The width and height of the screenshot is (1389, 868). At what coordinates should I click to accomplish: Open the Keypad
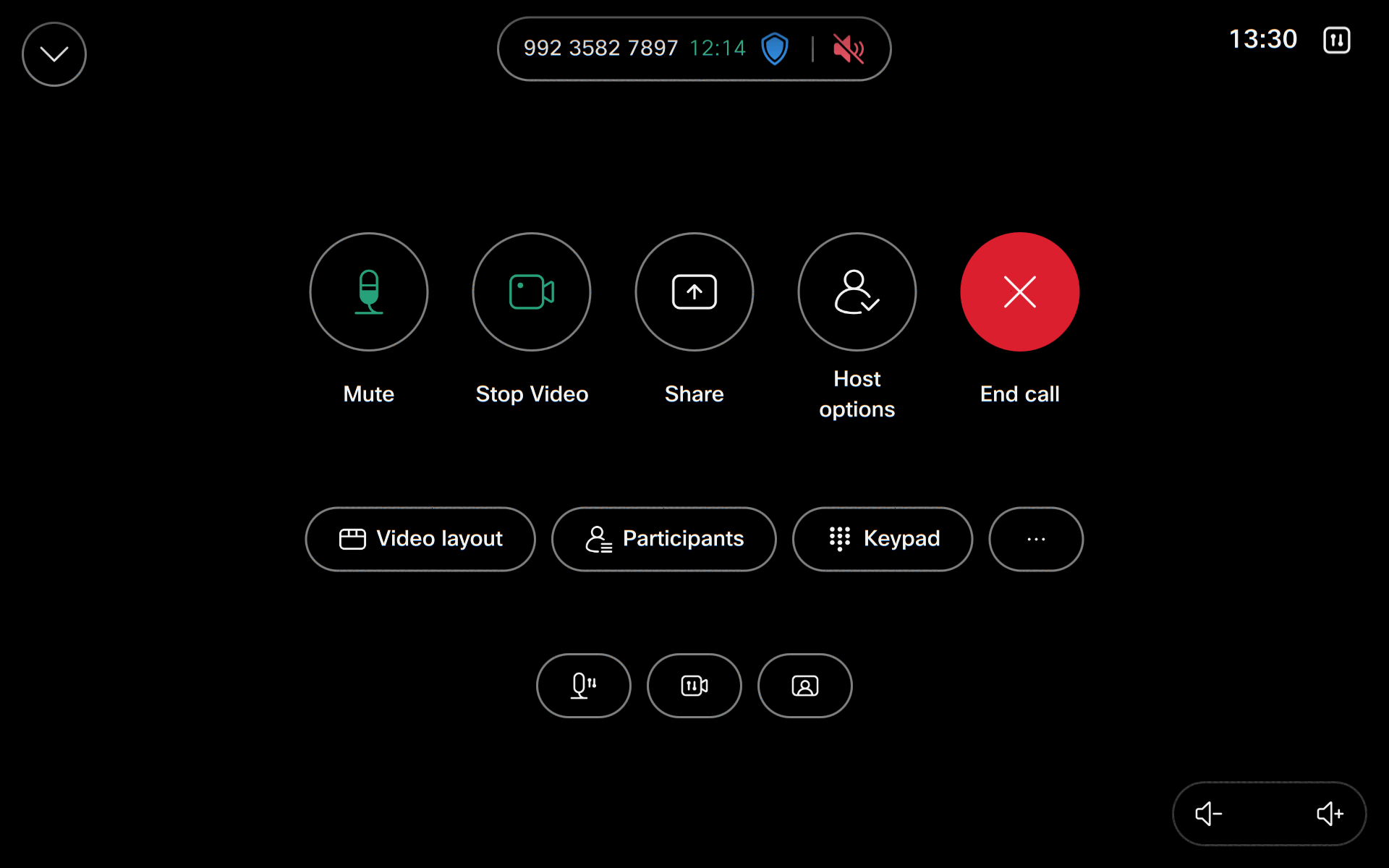(883, 539)
